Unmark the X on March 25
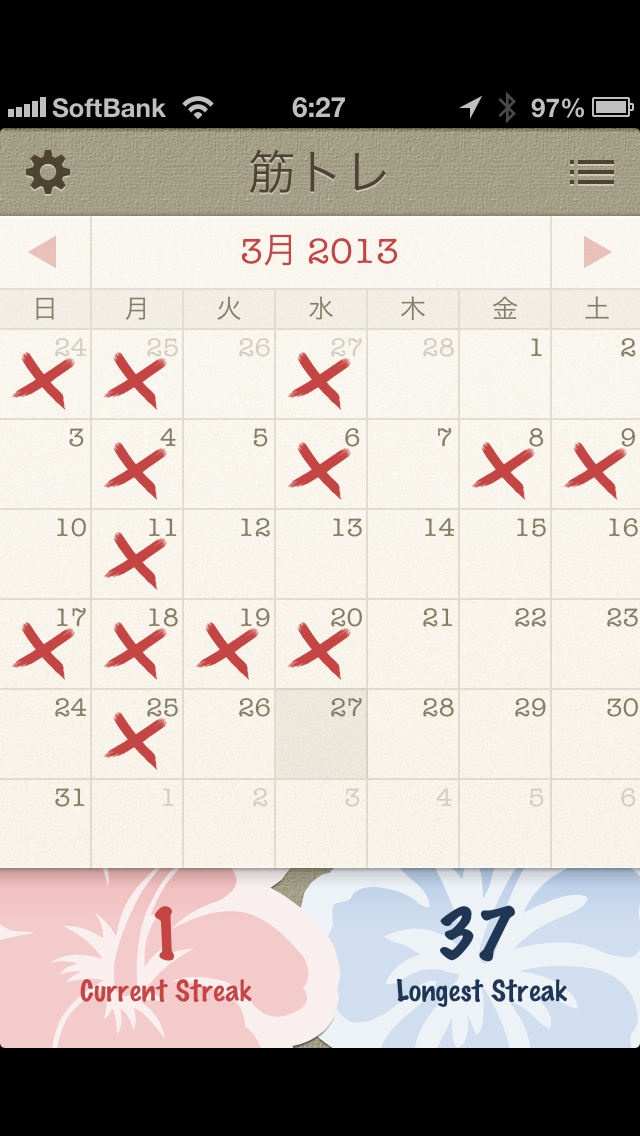 137,736
